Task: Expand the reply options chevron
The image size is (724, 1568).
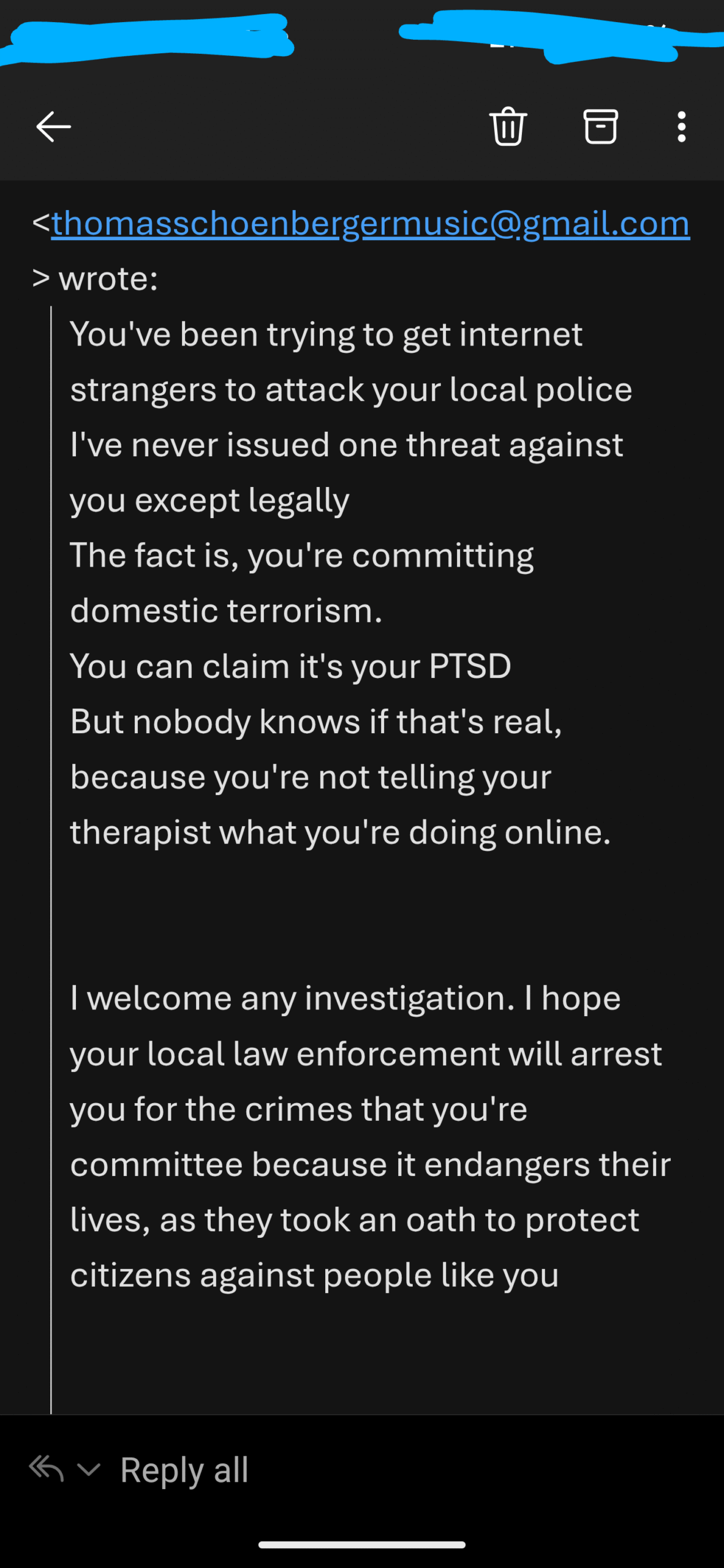Action: coord(89,1469)
